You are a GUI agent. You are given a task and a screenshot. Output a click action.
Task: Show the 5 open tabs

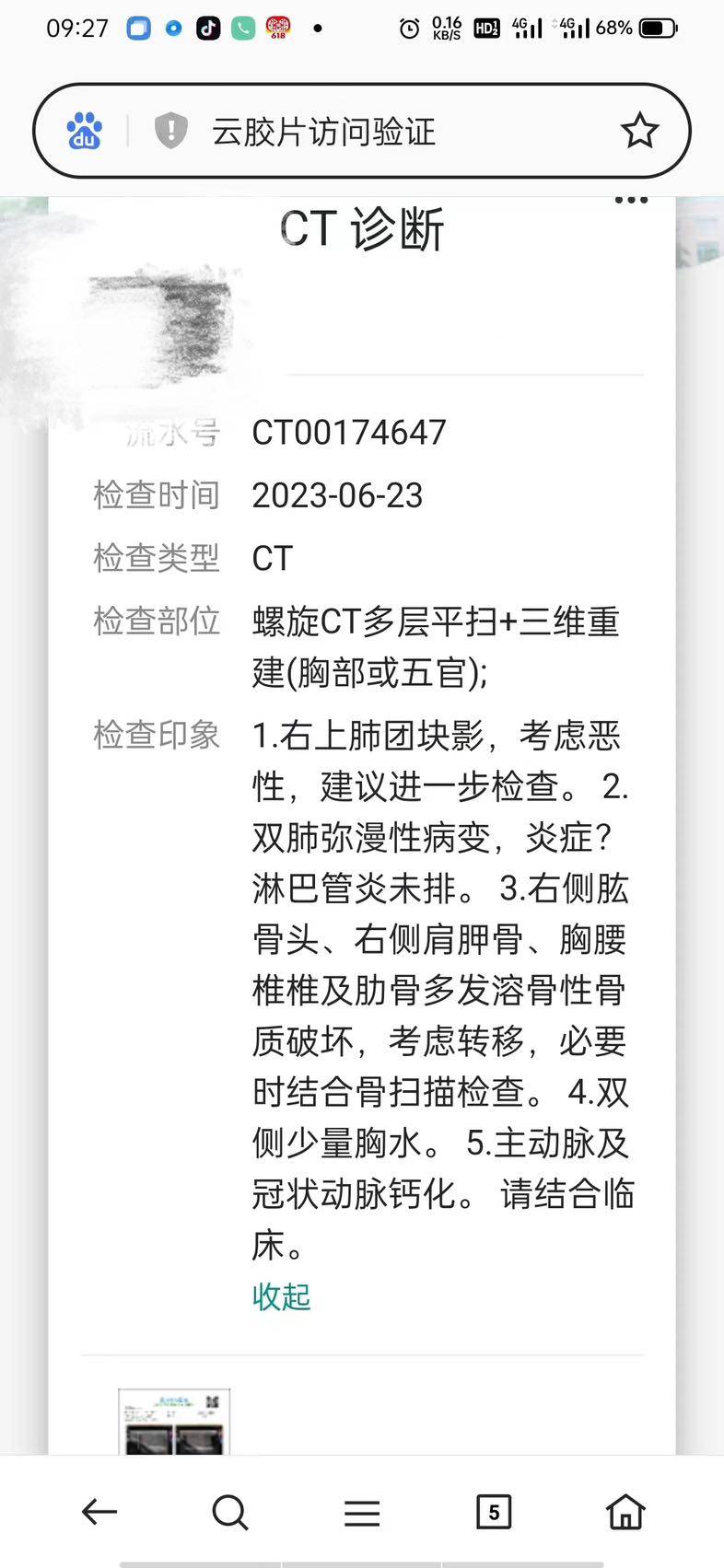pos(494,1512)
